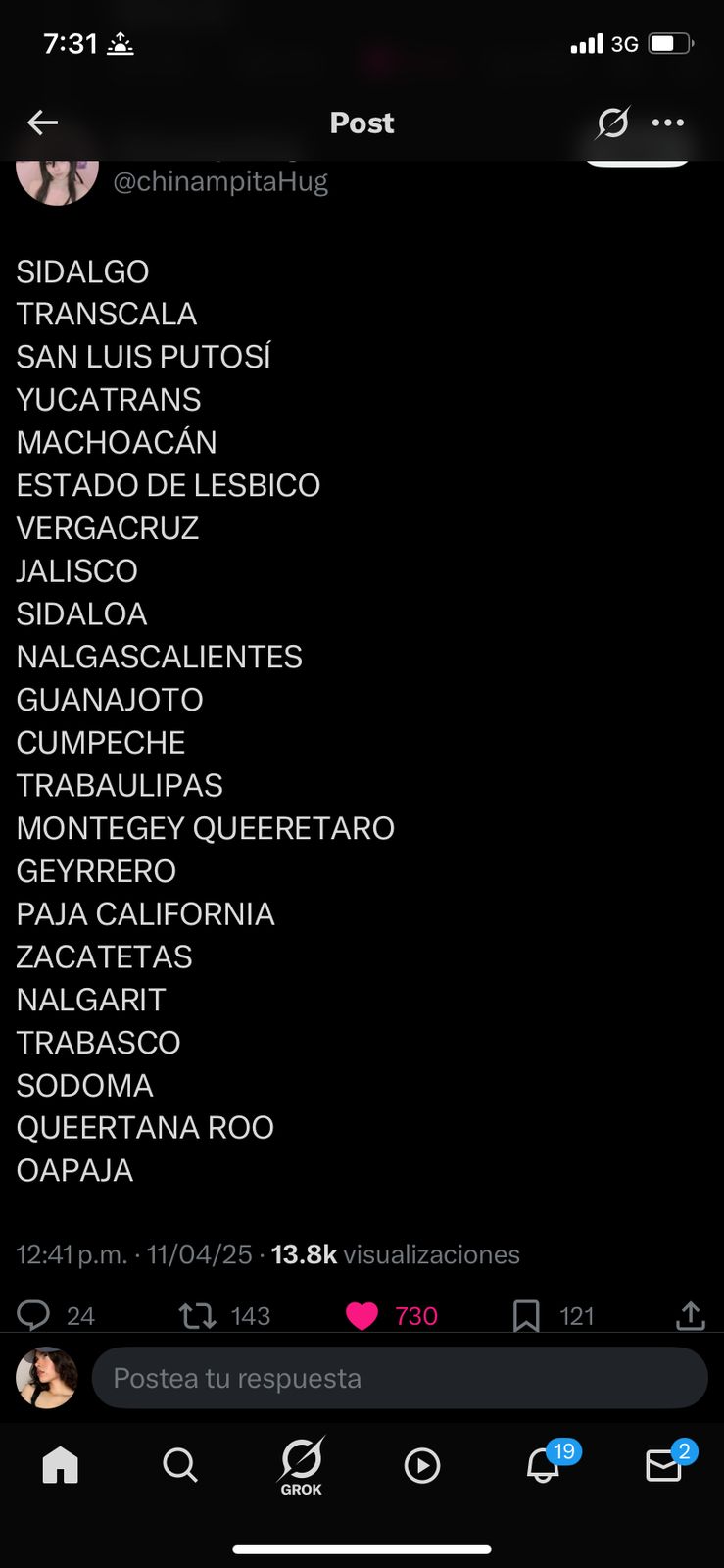Viewport: 724px width, 1568px height.
Task: Open notifications bell with 19 badge
Action: [x=544, y=1465]
